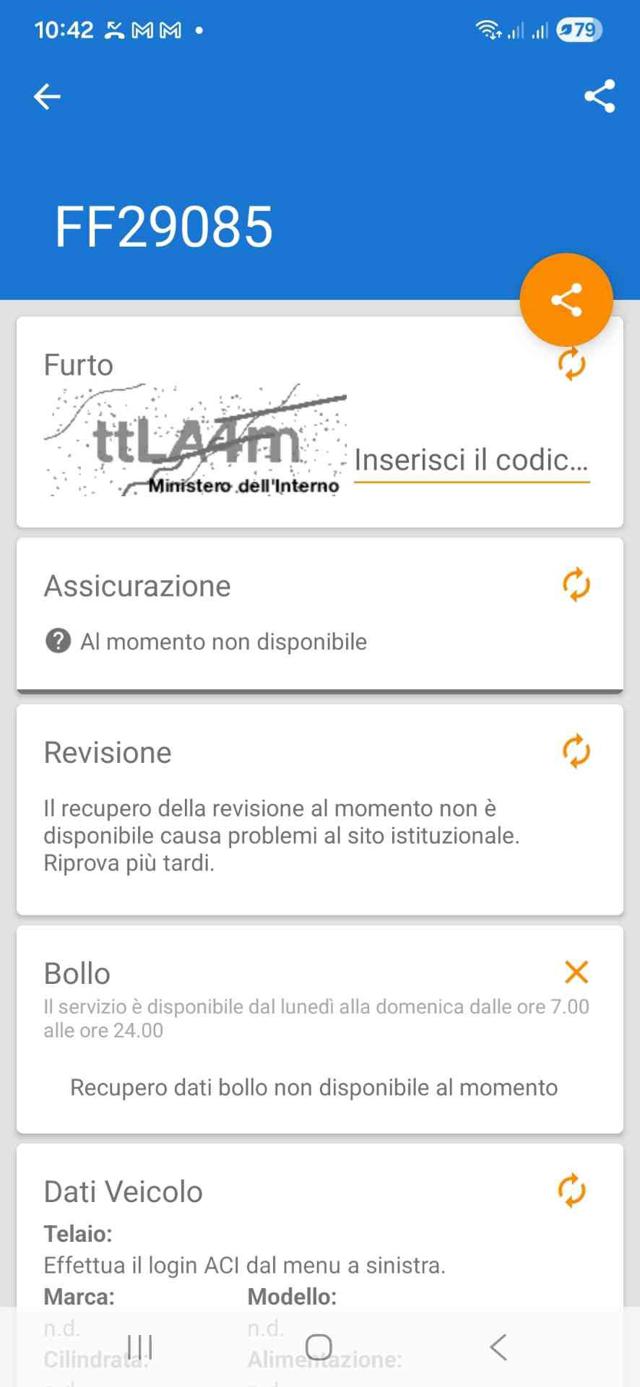Refresh the Revisione information

[x=576, y=751]
